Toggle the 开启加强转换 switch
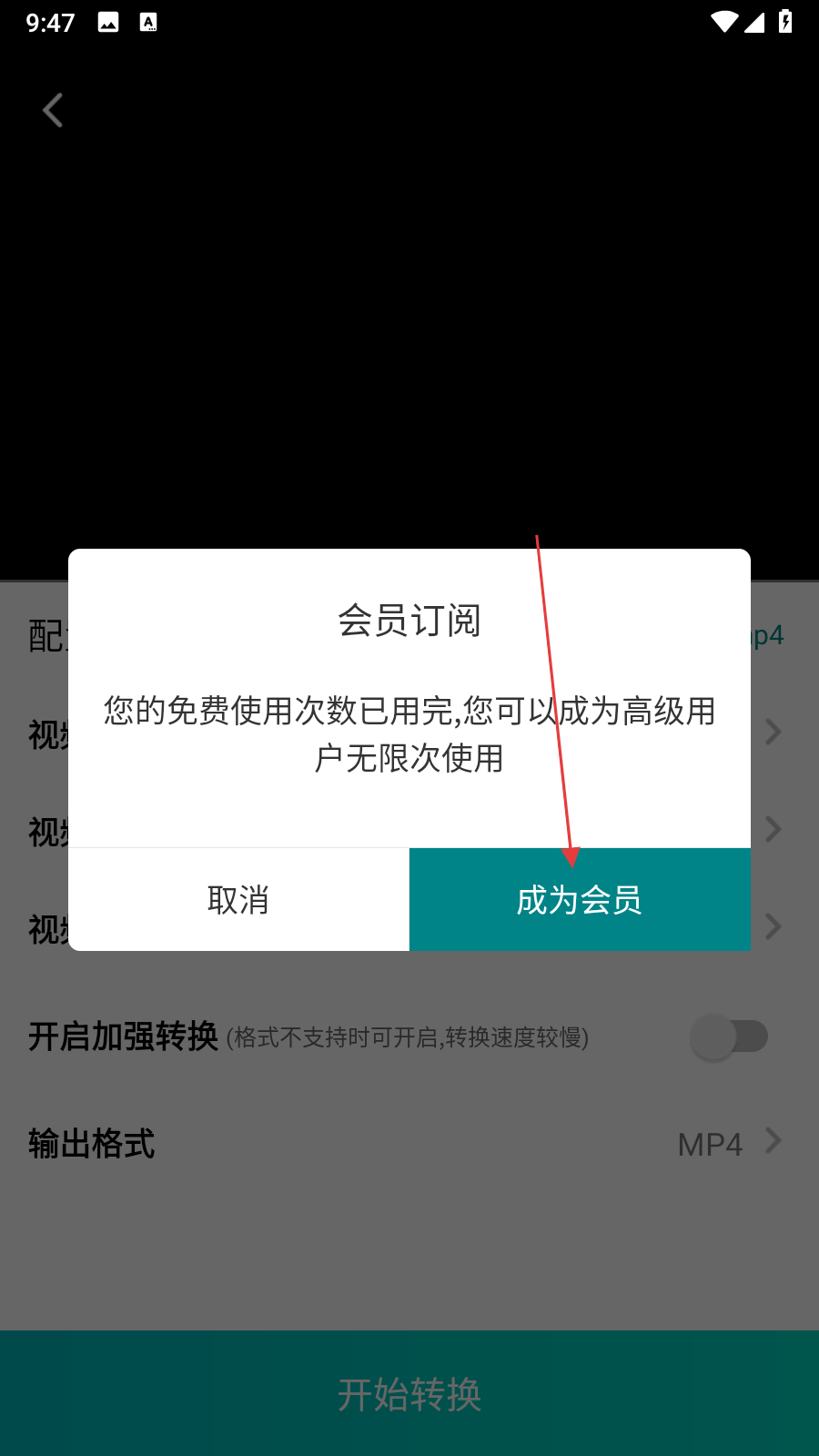 click(729, 1036)
